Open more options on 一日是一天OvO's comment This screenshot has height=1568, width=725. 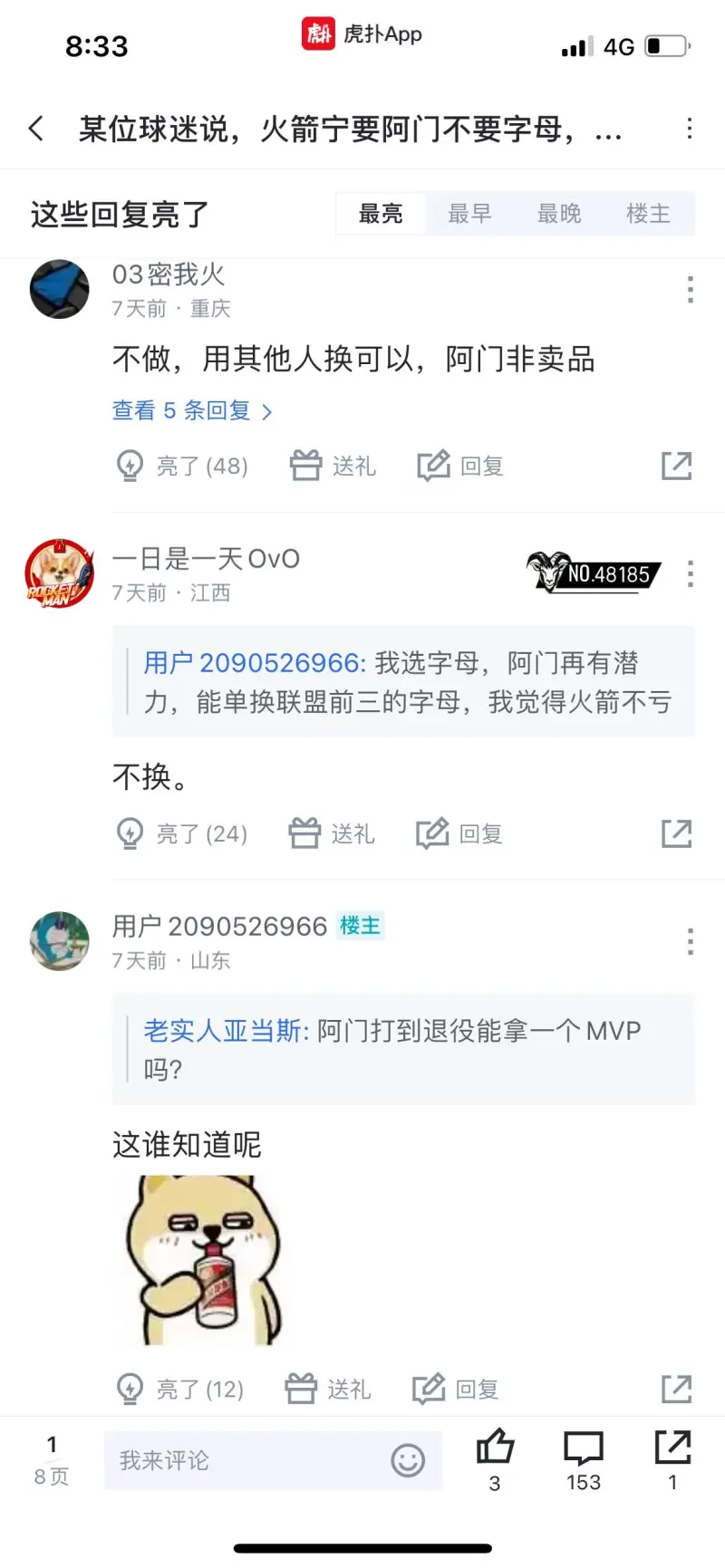[x=690, y=573]
